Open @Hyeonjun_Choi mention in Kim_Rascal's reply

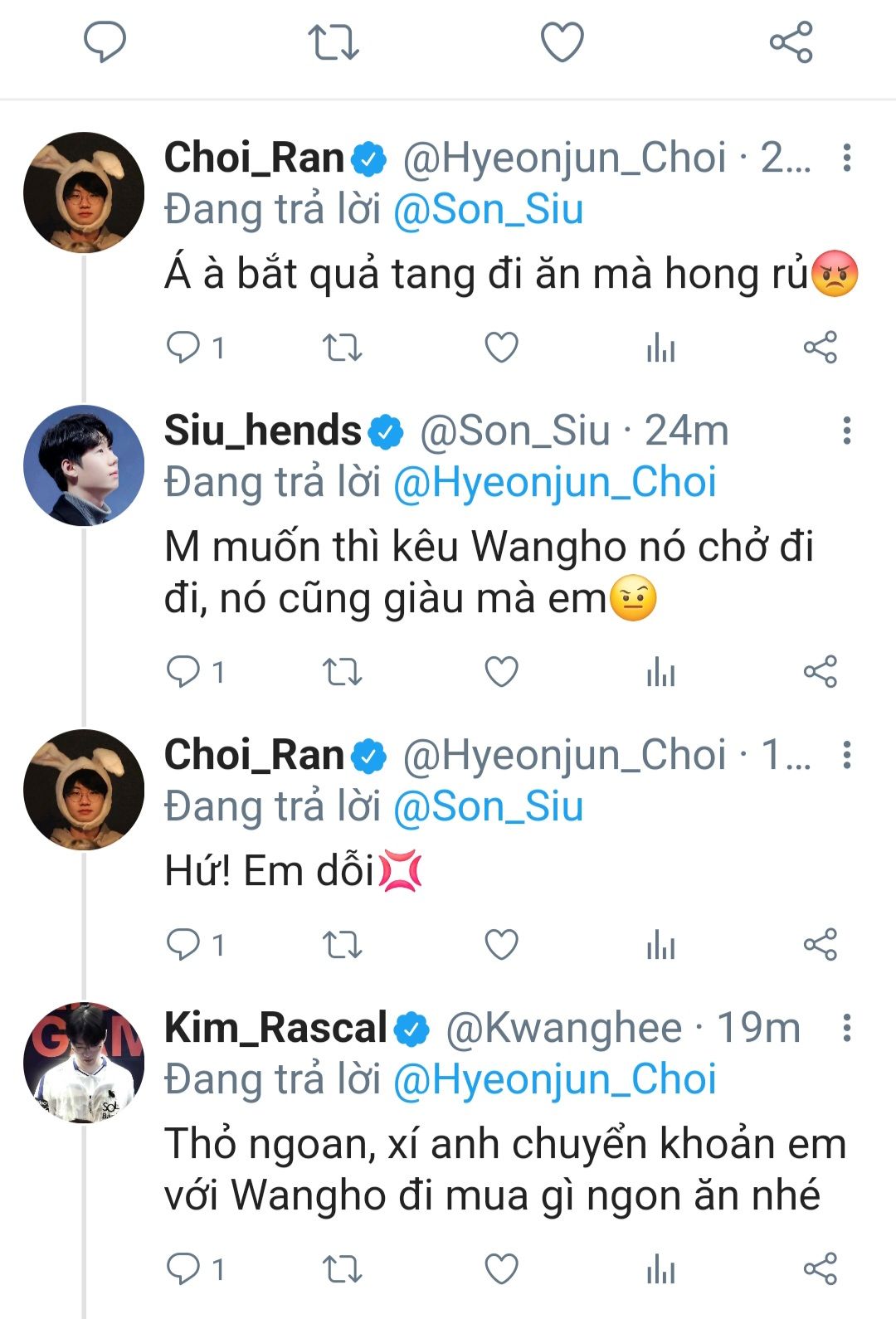[x=554, y=1079]
